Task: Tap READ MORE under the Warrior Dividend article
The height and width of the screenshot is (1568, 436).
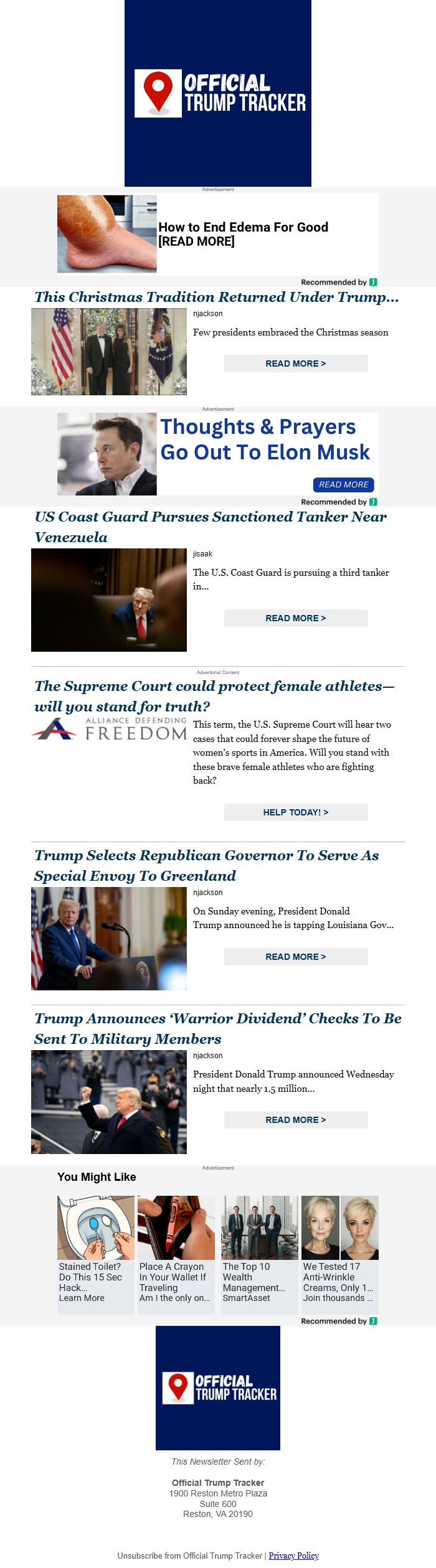Action: click(295, 1120)
